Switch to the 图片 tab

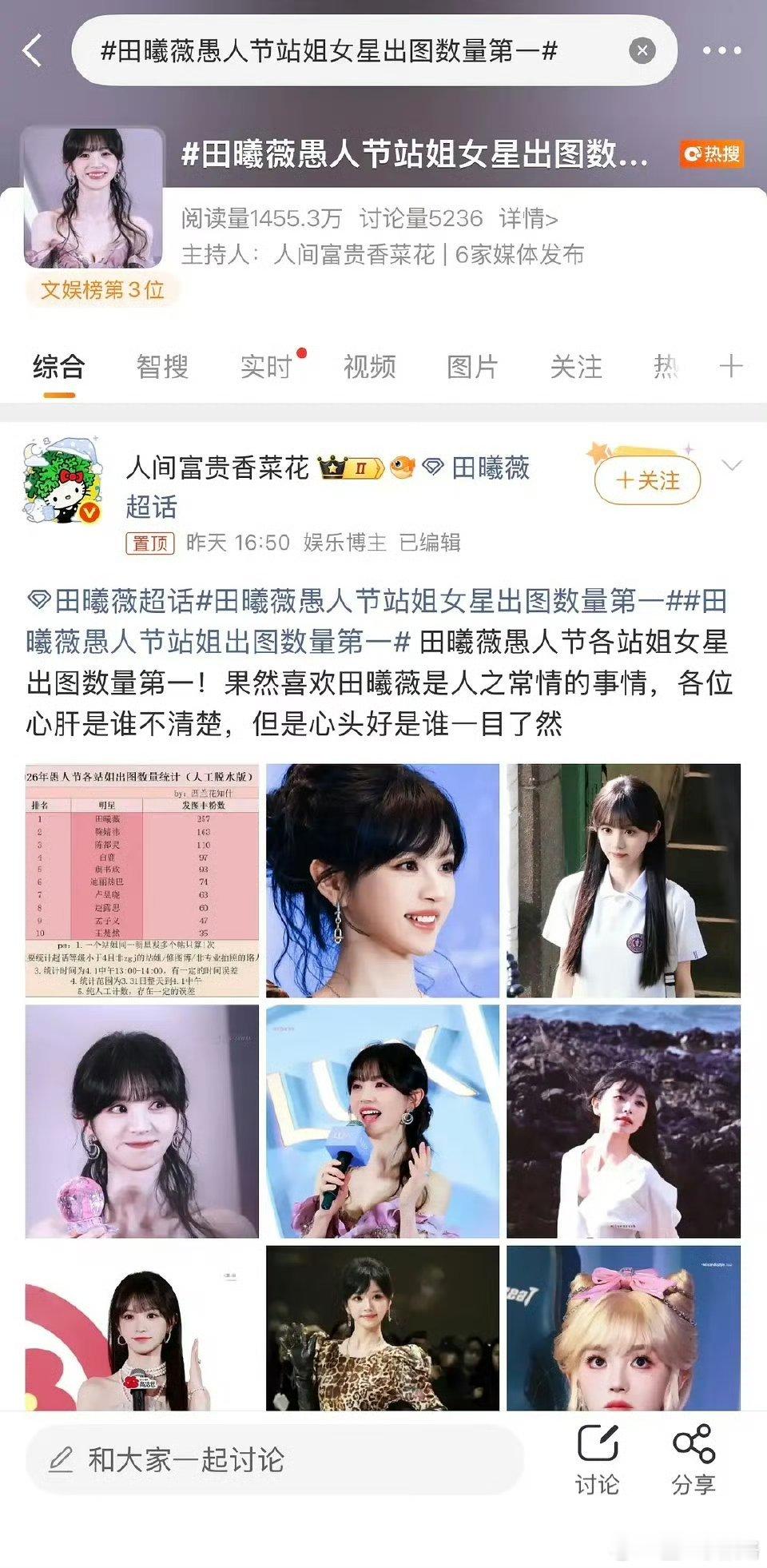472,367
